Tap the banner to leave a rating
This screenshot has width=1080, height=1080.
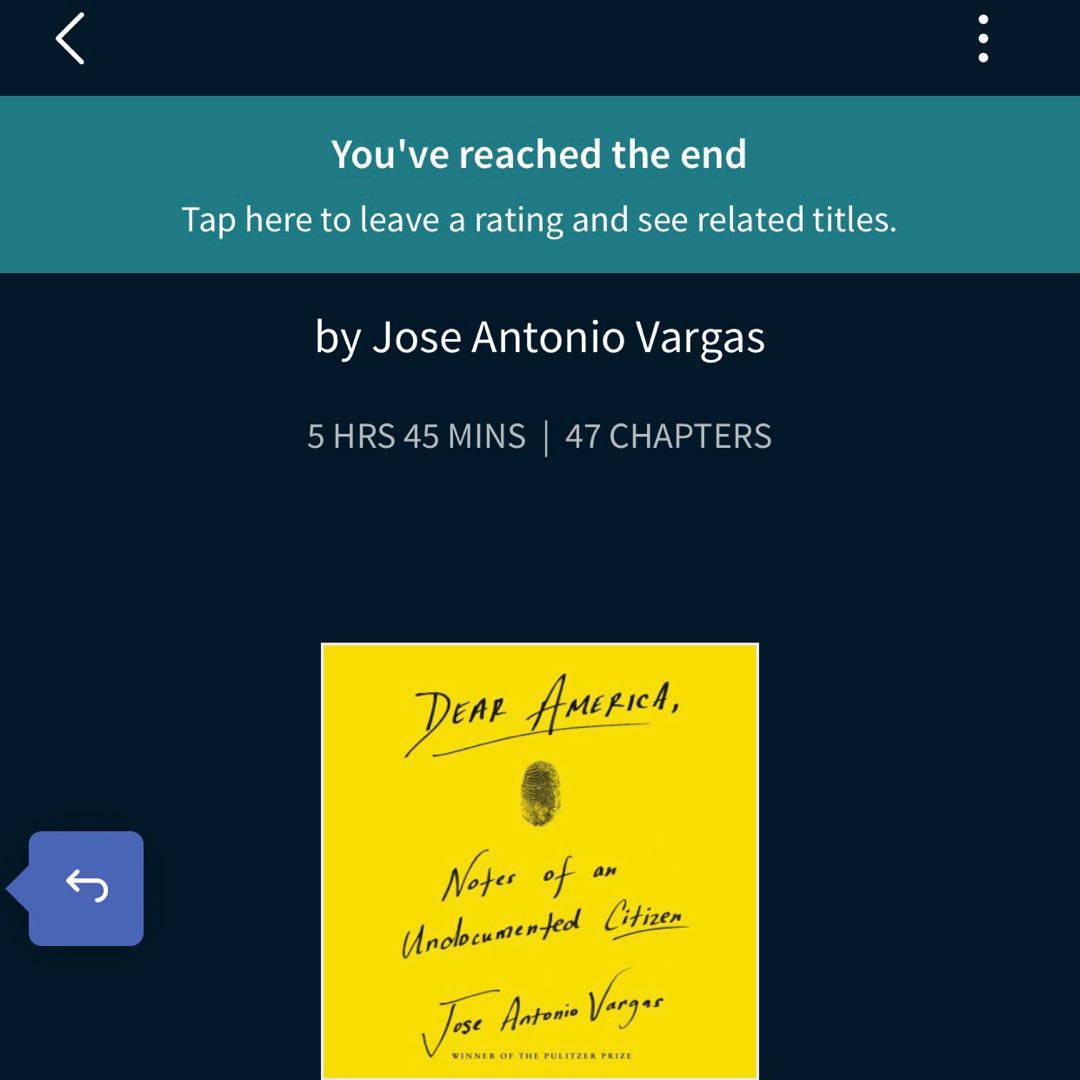[540, 185]
